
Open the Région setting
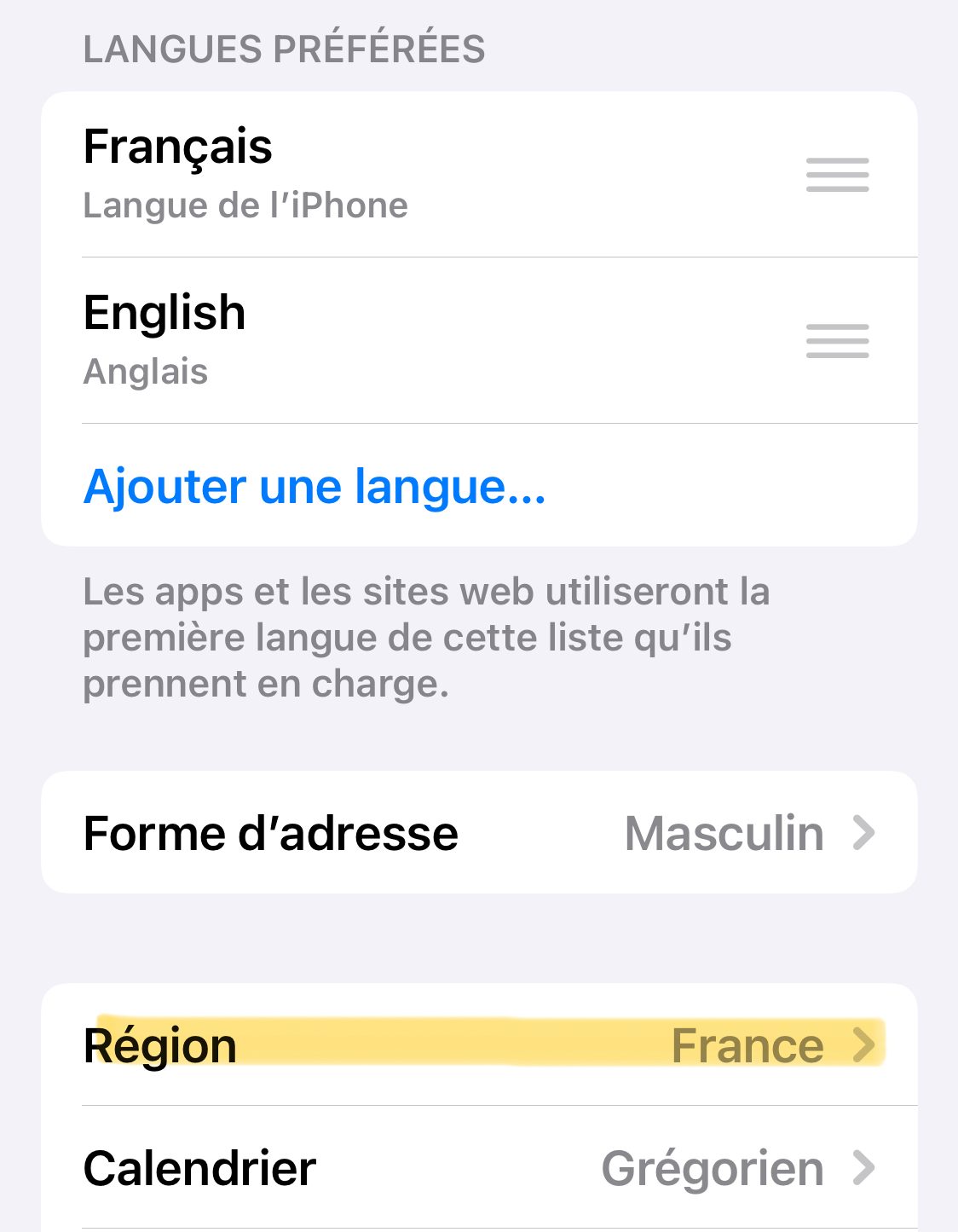coord(479,1045)
